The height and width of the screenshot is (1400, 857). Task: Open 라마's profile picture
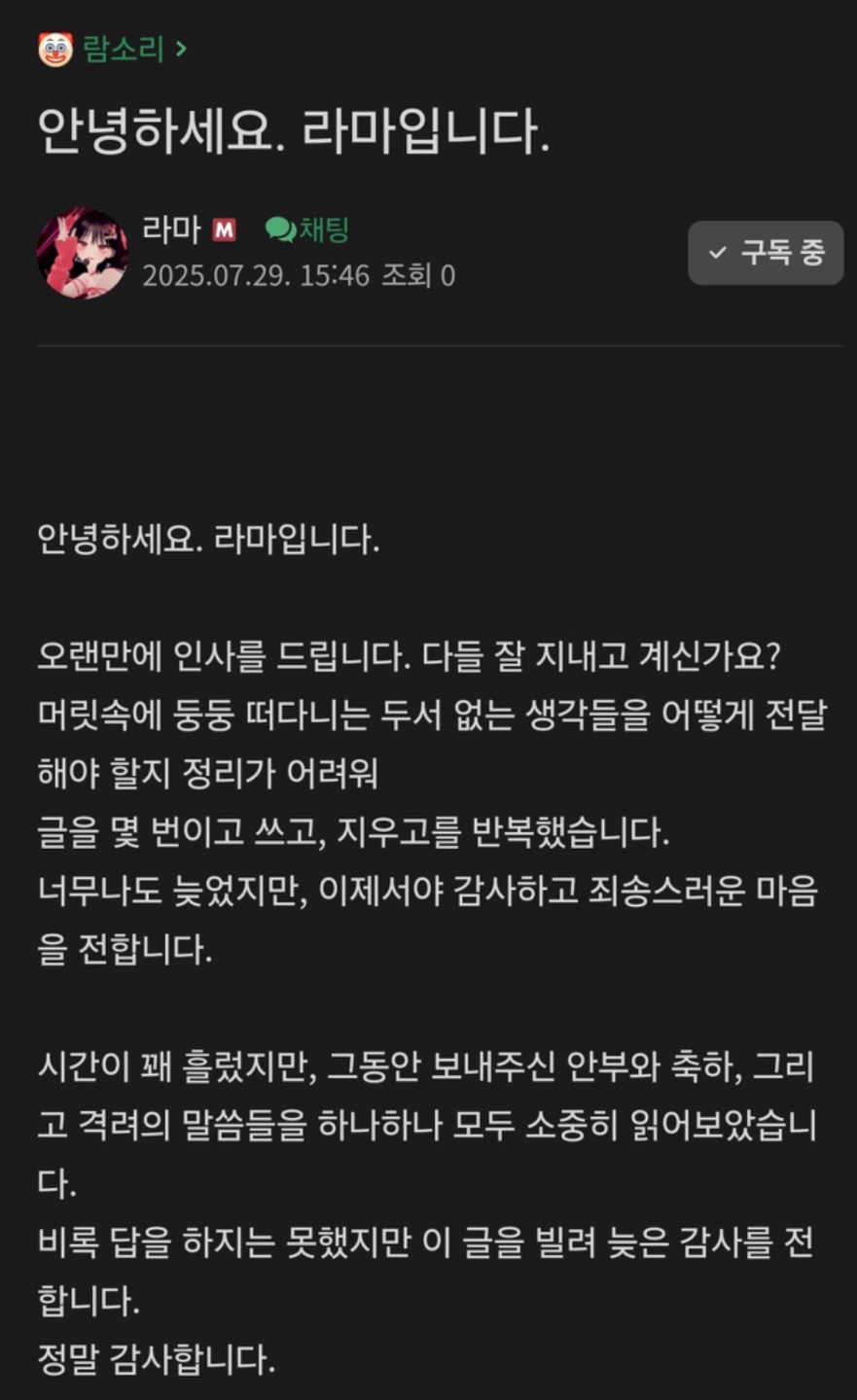(83, 253)
